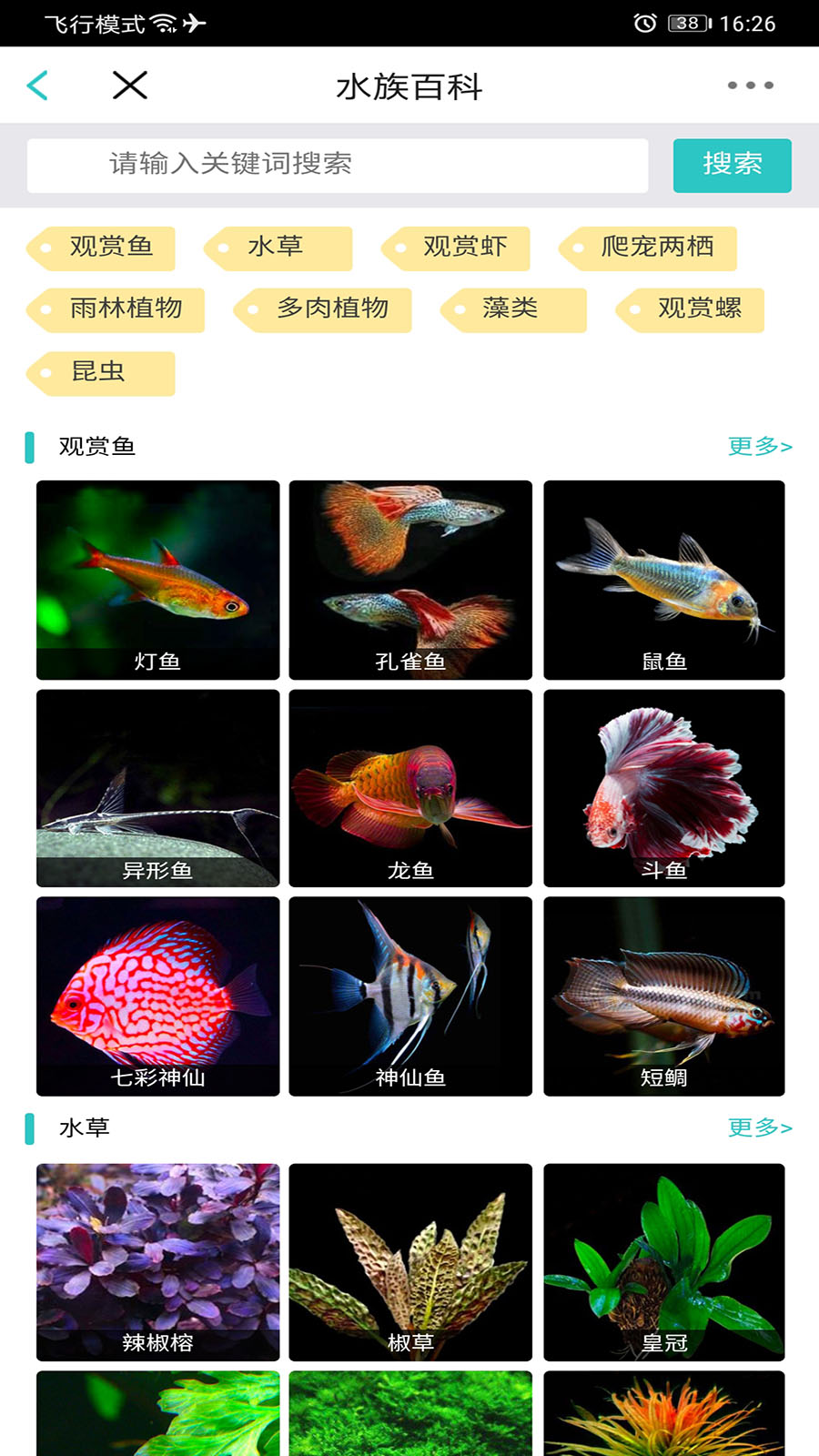This screenshot has width=819, height=1456.
Task: Open 更多 for the 观赏鱼 section
Action: coord(758,446)
